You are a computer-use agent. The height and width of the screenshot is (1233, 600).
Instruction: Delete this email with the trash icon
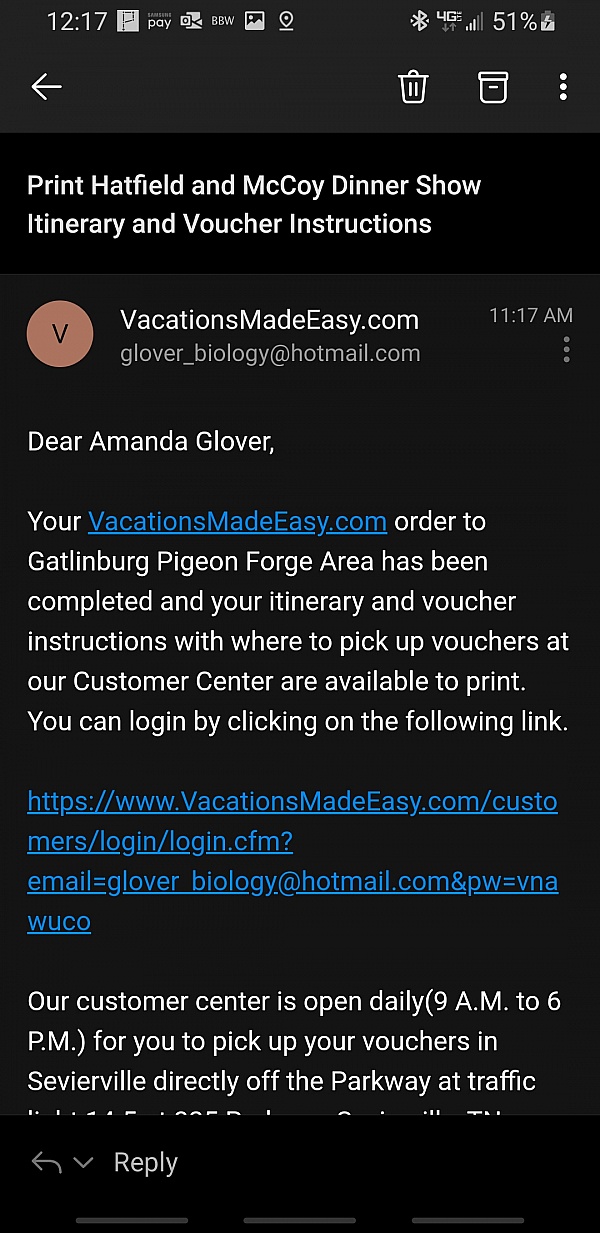pyautogui.click(x=413, y=87)
